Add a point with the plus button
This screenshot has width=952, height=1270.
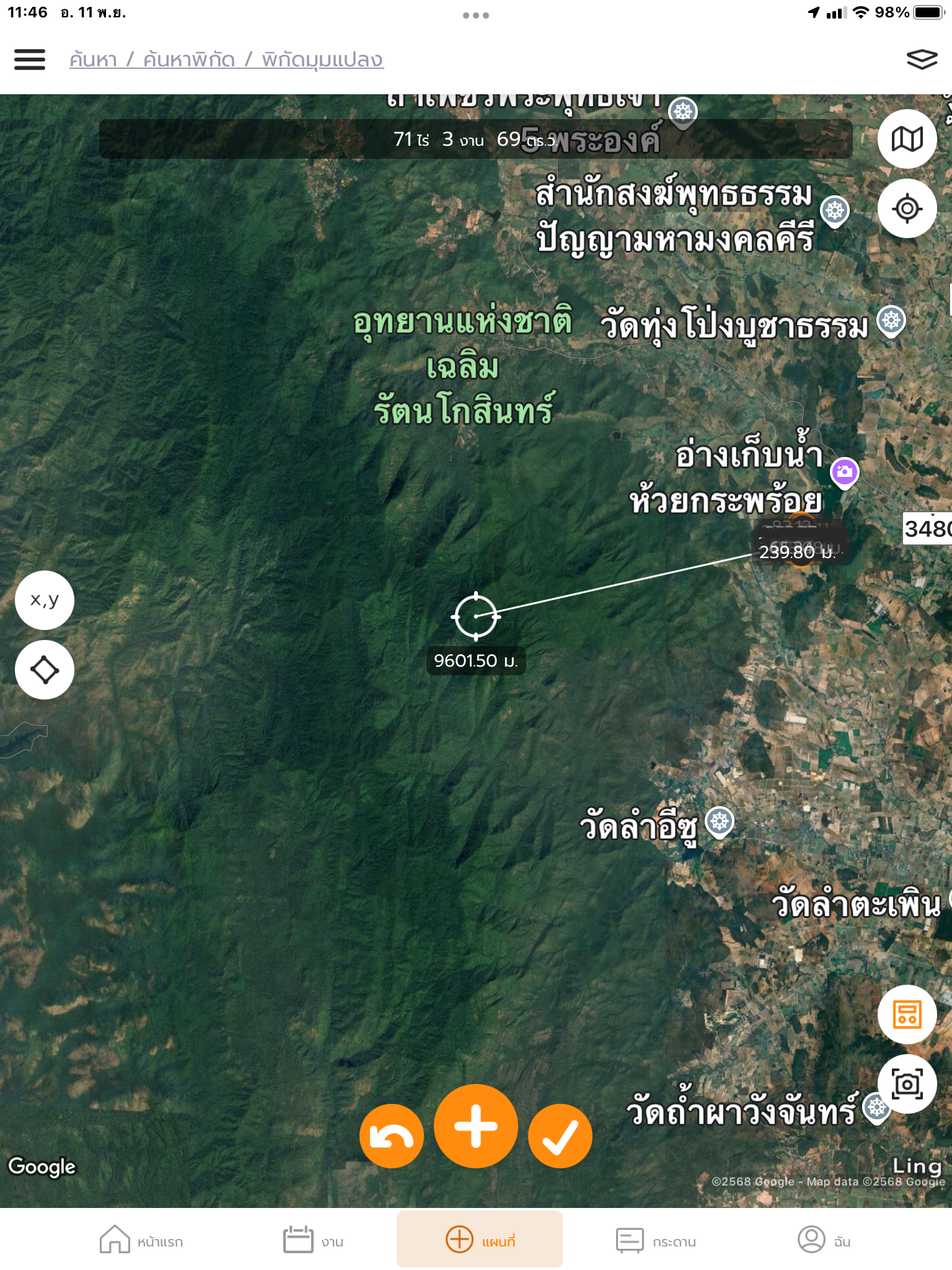pyautogui.click(x=476, y=1126)
